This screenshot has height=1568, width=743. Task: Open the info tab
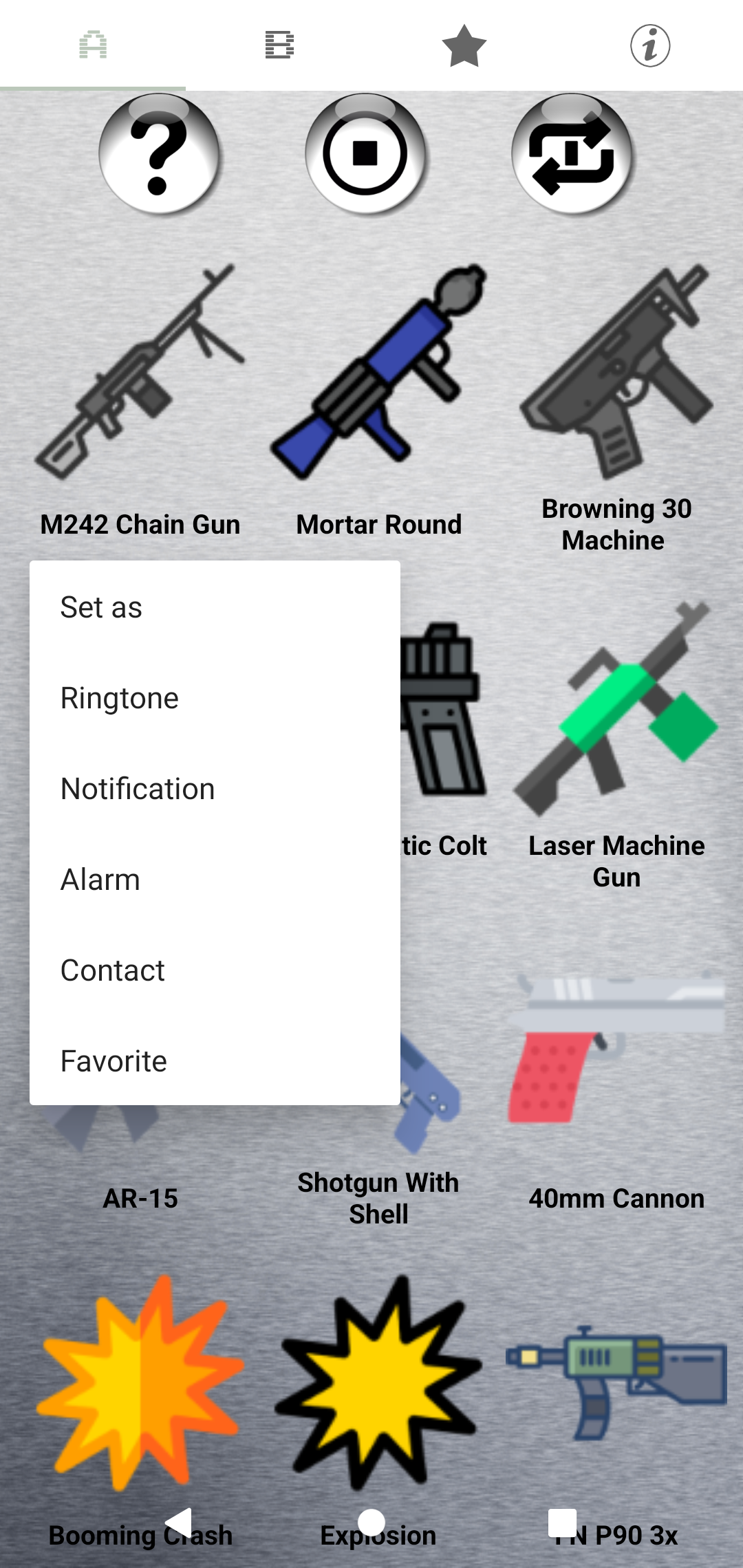pyautogui.click(x=649, y=46)
